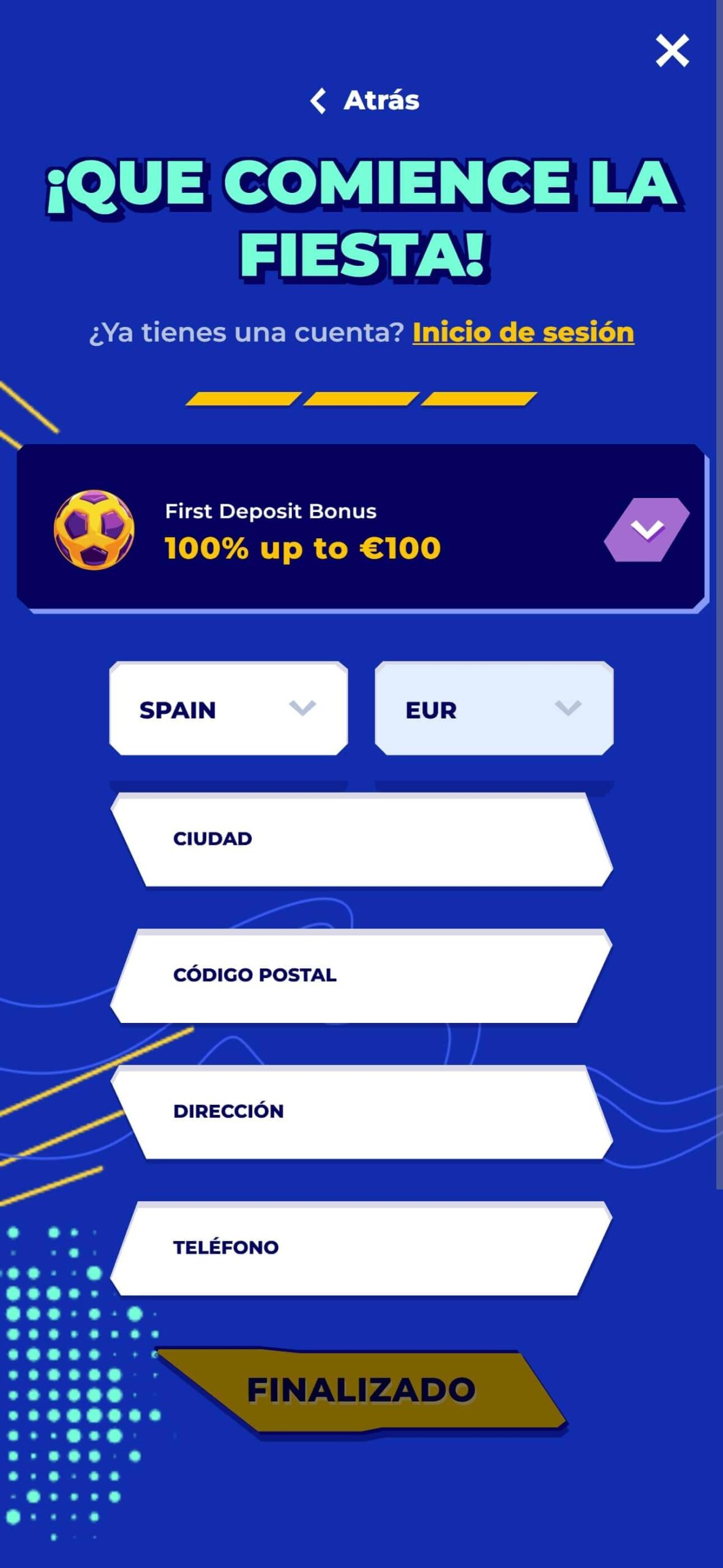Expand the First Deposit Bonus card

click(x=647, y=529)
